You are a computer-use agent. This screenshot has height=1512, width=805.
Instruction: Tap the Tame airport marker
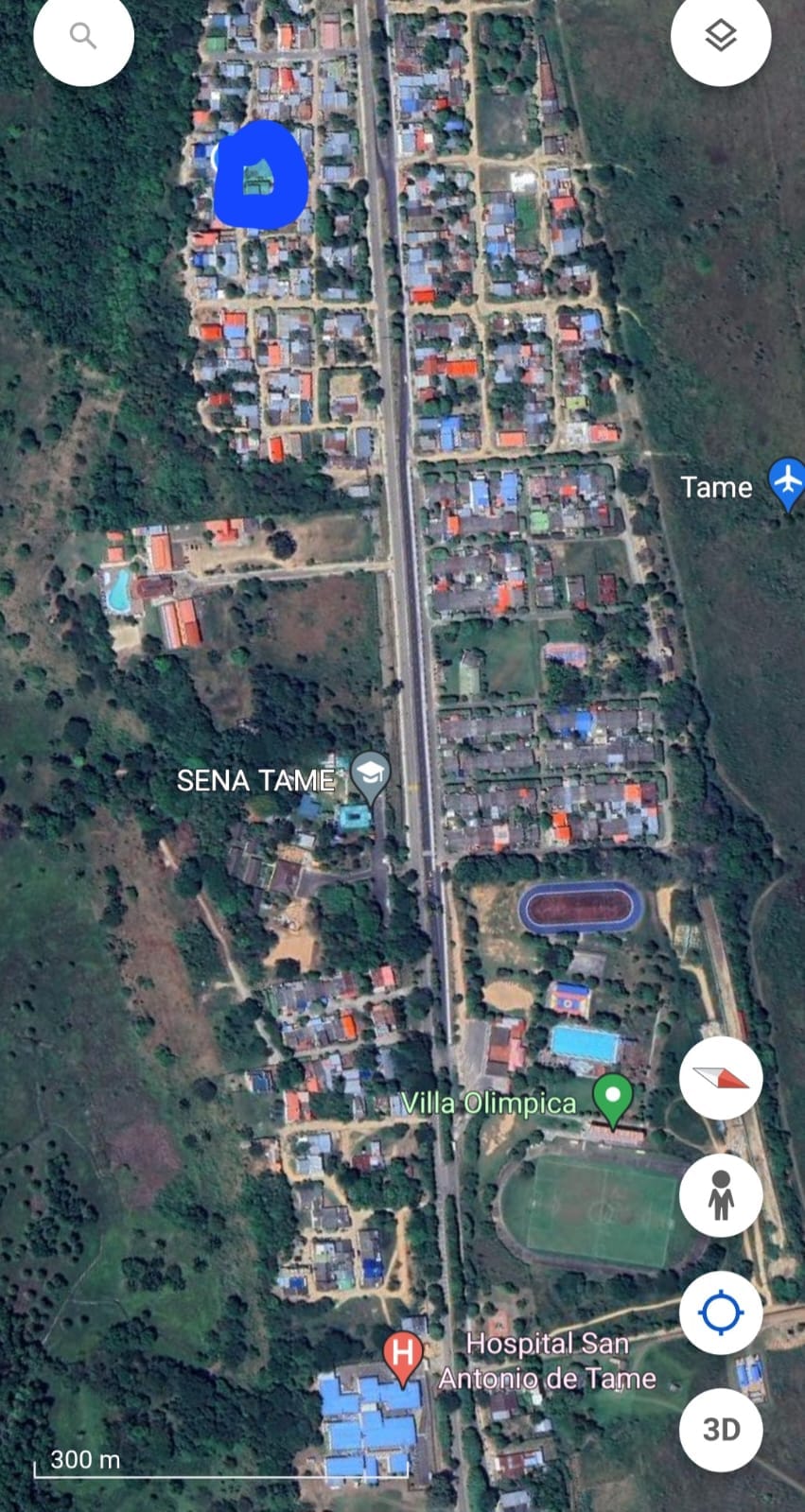(x=786, y=481)
